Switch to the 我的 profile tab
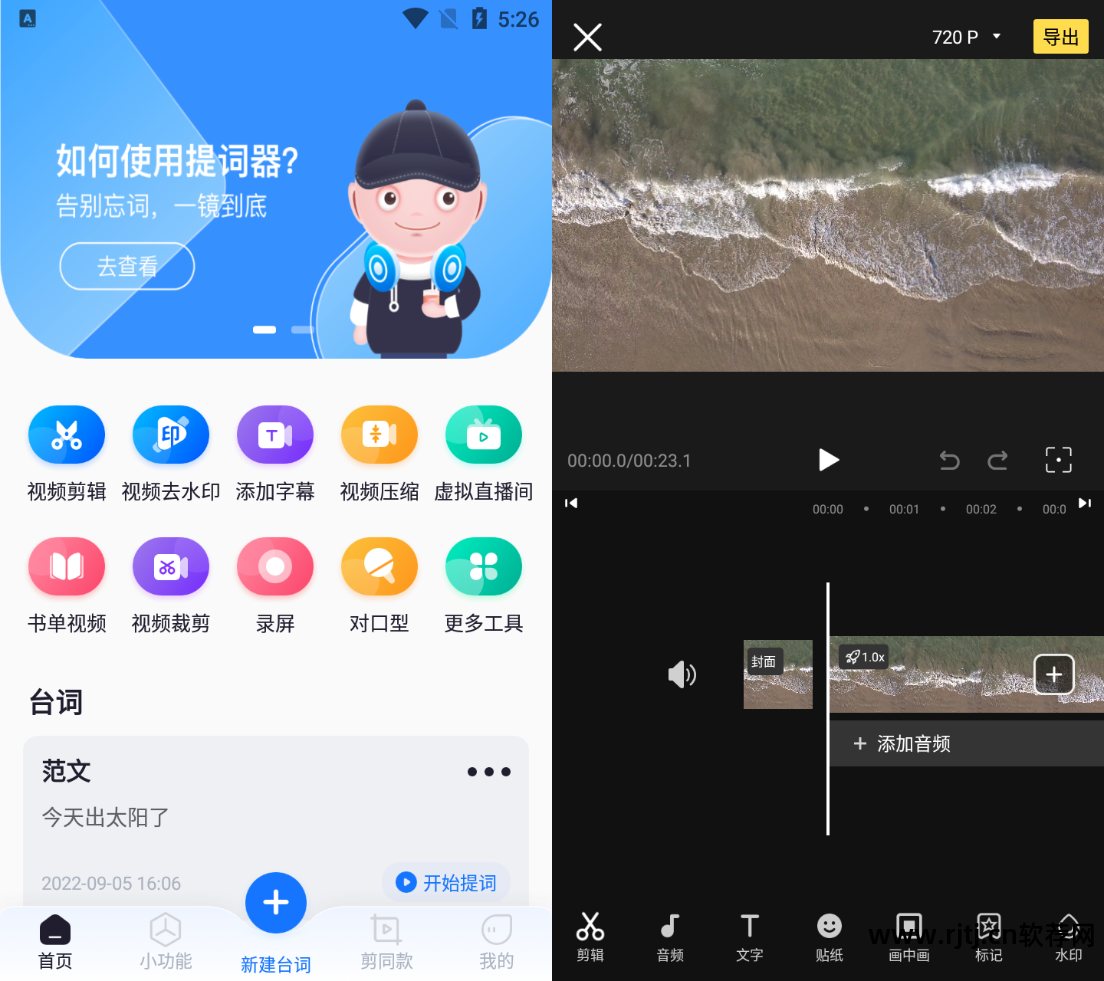1104x981 pixels. point(496,942)
